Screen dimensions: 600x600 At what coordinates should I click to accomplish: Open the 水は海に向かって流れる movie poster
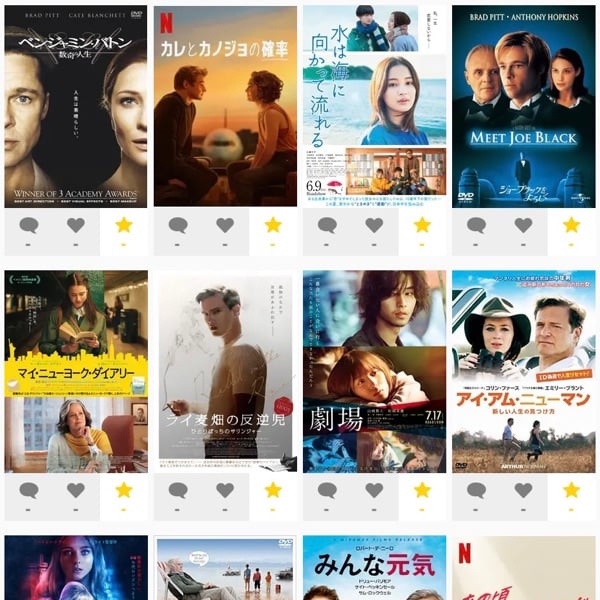tap(374, 105)
